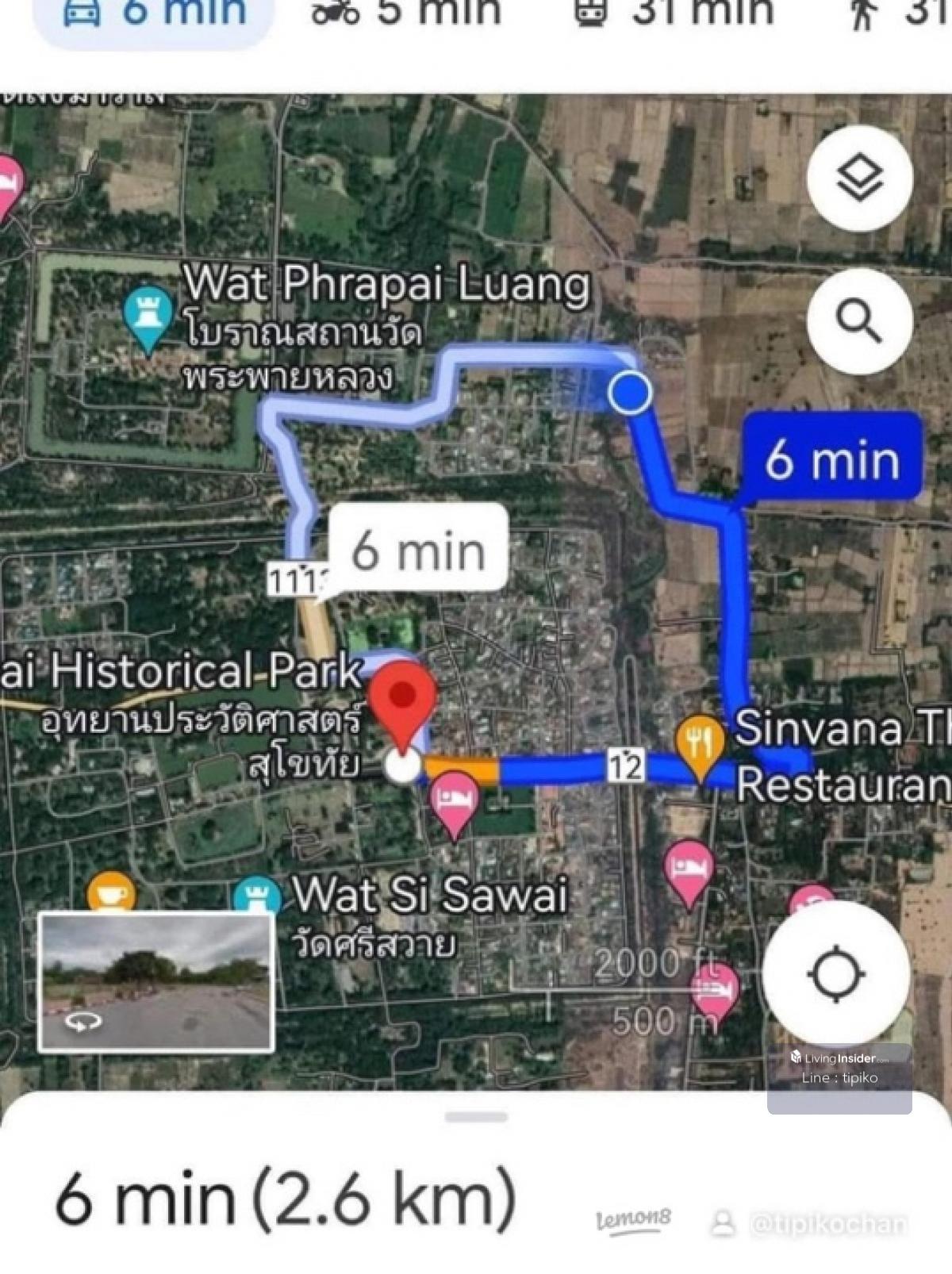Search along the route
Viewport: 952px width, 1274px height.
coord(859,320)
